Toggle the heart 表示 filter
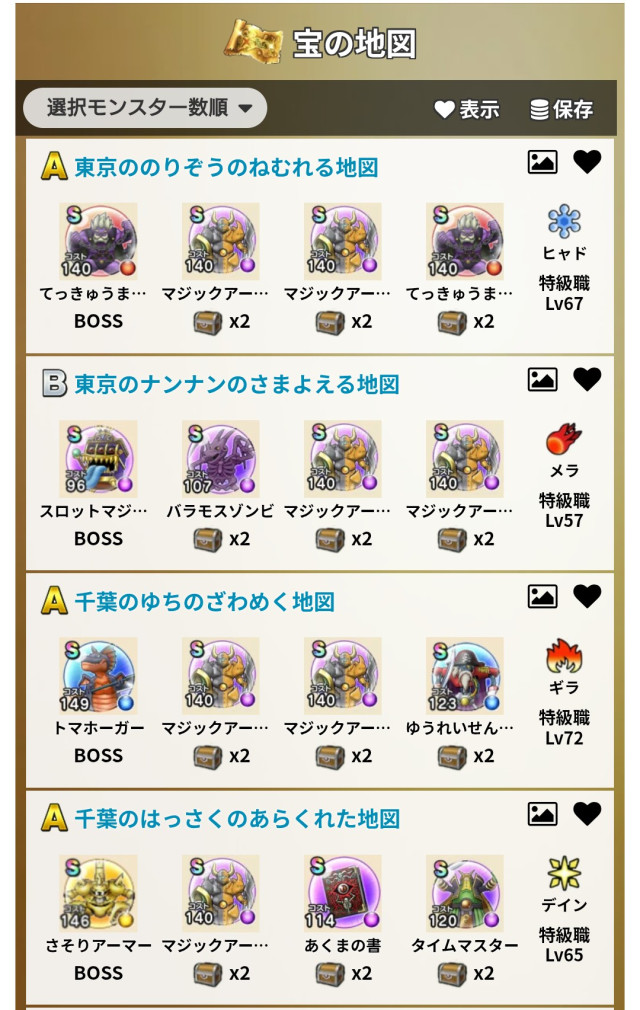Screen dimensions: 640x1010 point(466,109)
